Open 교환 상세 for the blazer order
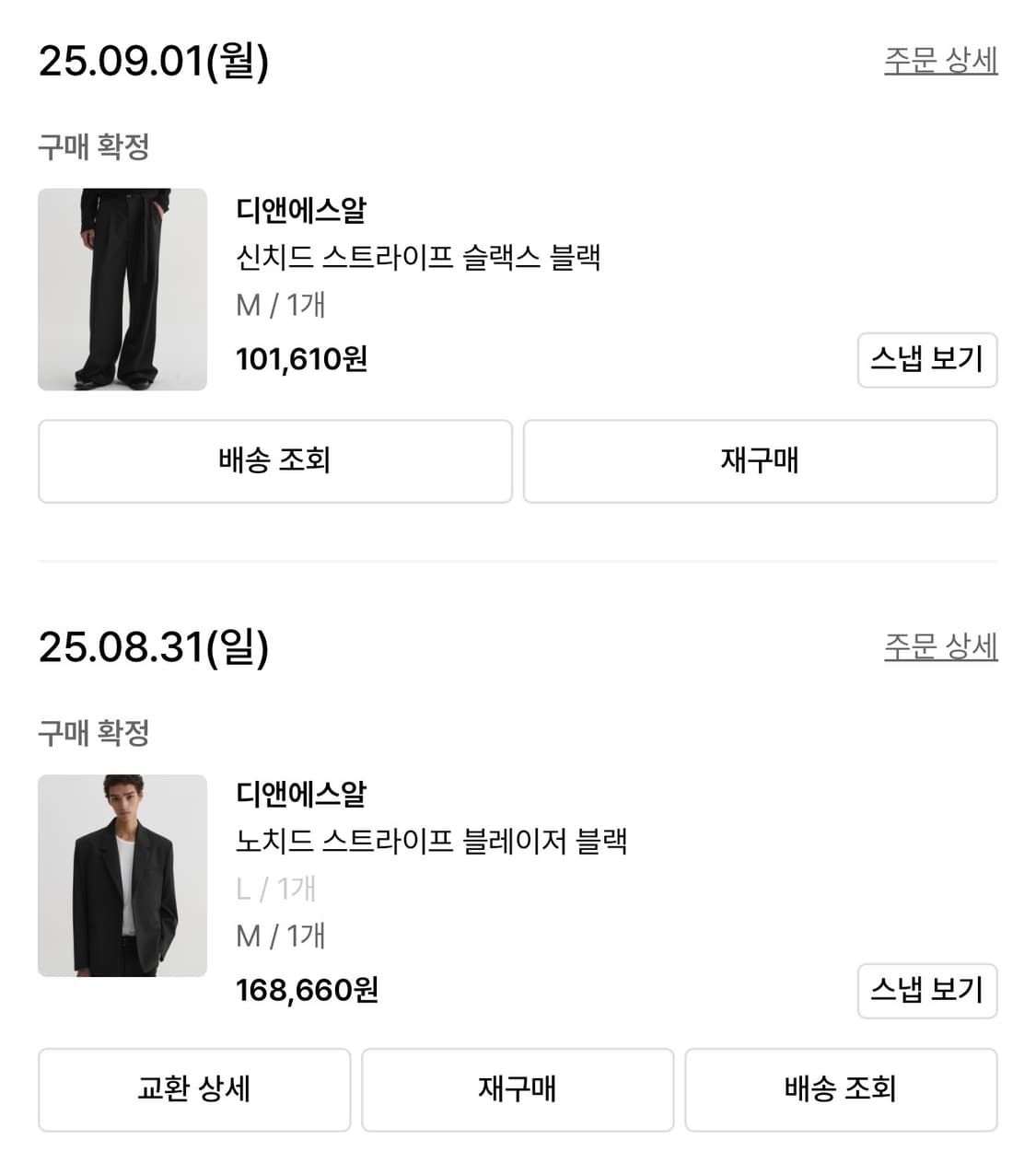The image size is (1036, 1163). [193, 1090]
